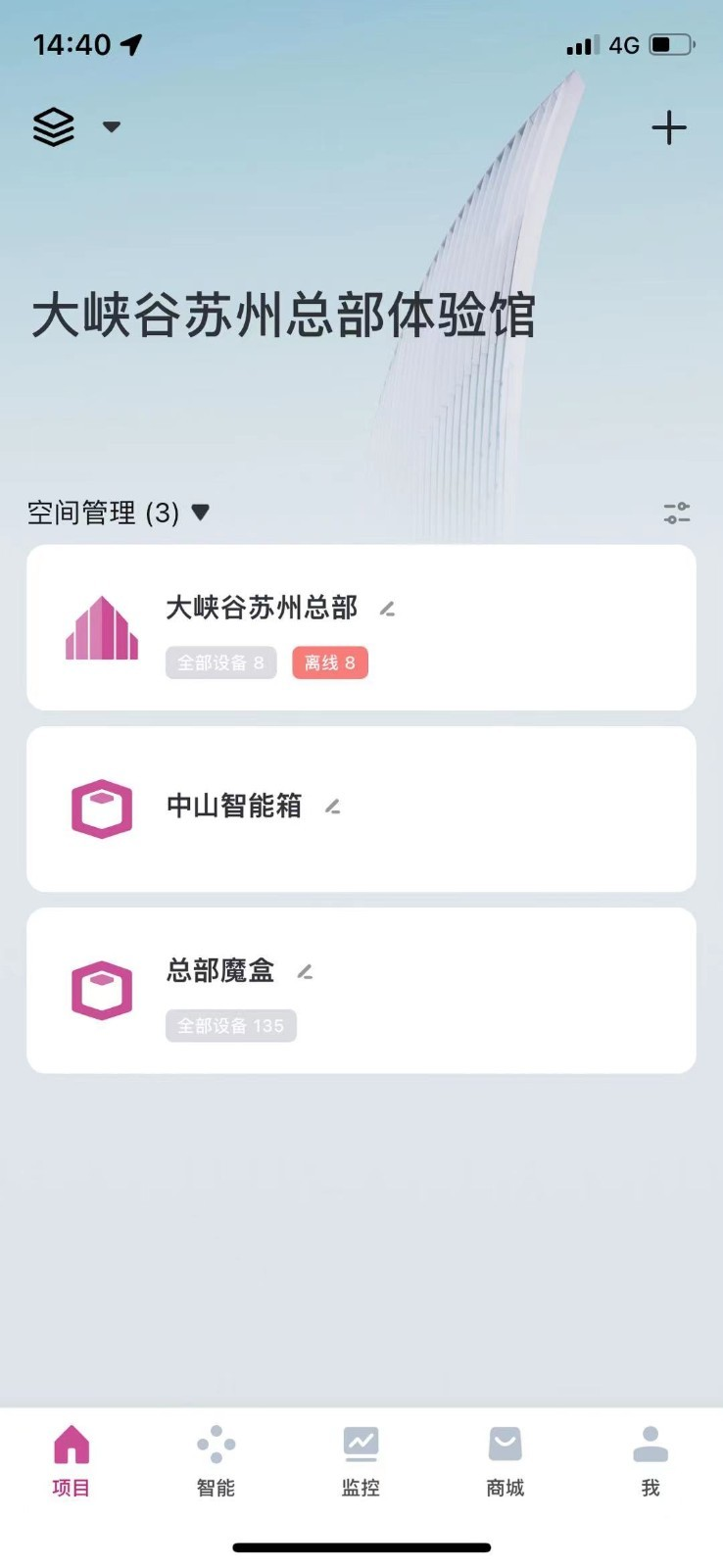Tap the pencil edit icon beside 中山智能箱
This screenshot has height=1568, width=723.
(x=334, y=808)
